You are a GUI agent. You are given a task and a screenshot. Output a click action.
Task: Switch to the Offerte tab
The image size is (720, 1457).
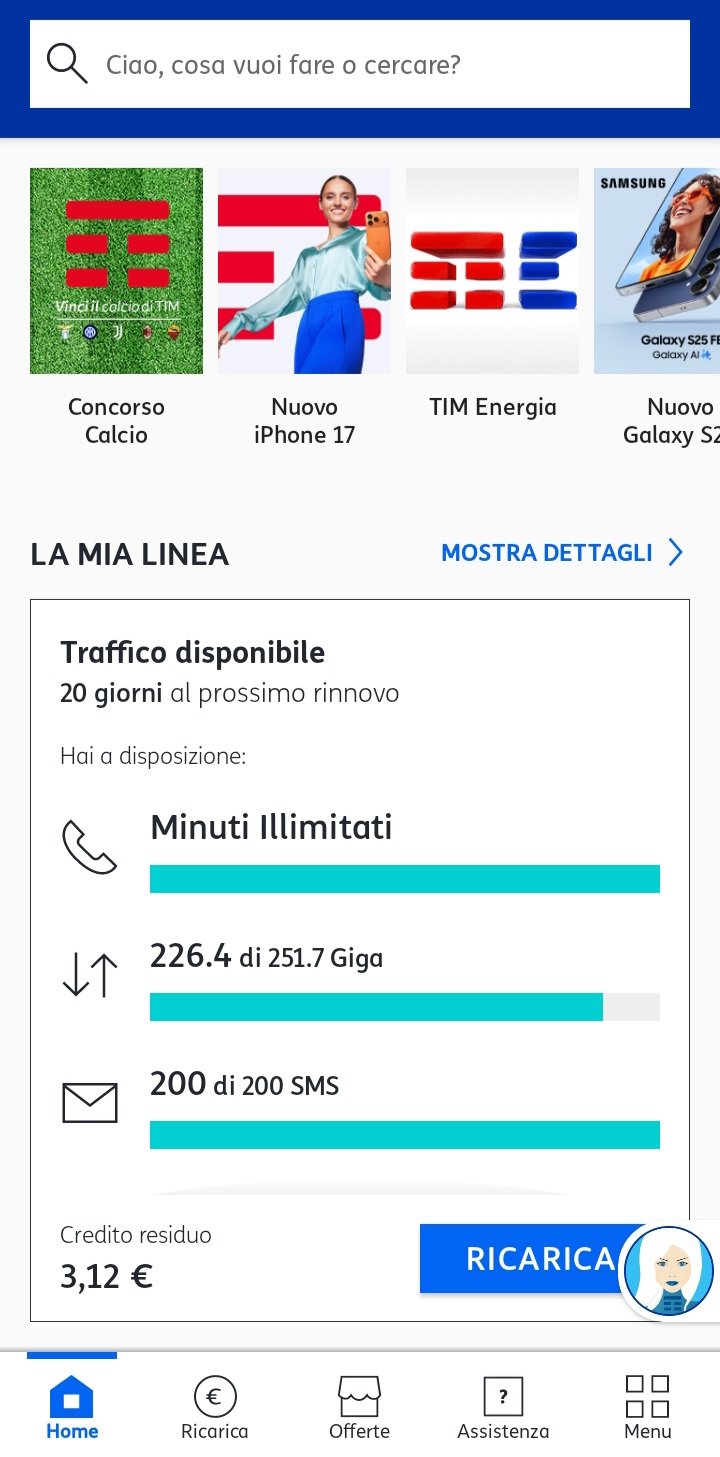click(x=359, y=1406)
